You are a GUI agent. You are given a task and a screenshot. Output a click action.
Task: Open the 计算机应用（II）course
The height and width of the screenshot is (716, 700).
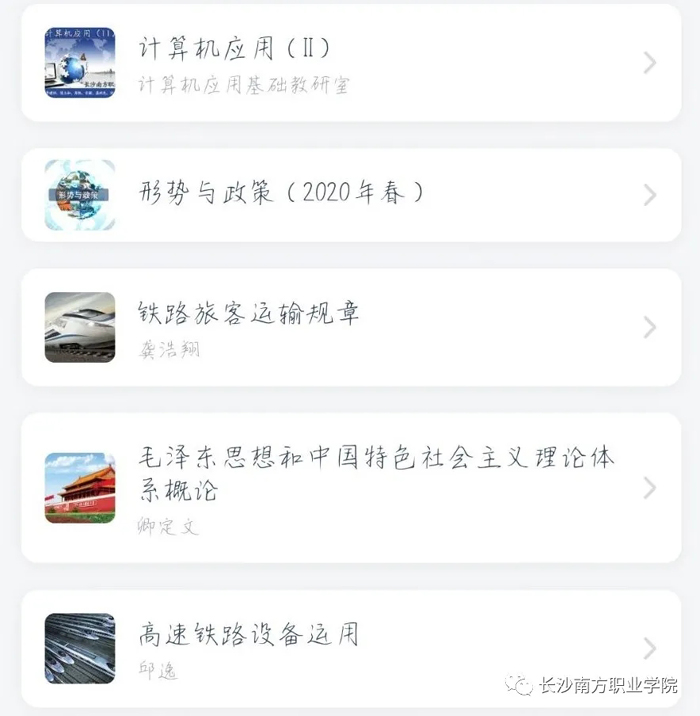click(x=350, y=63)
